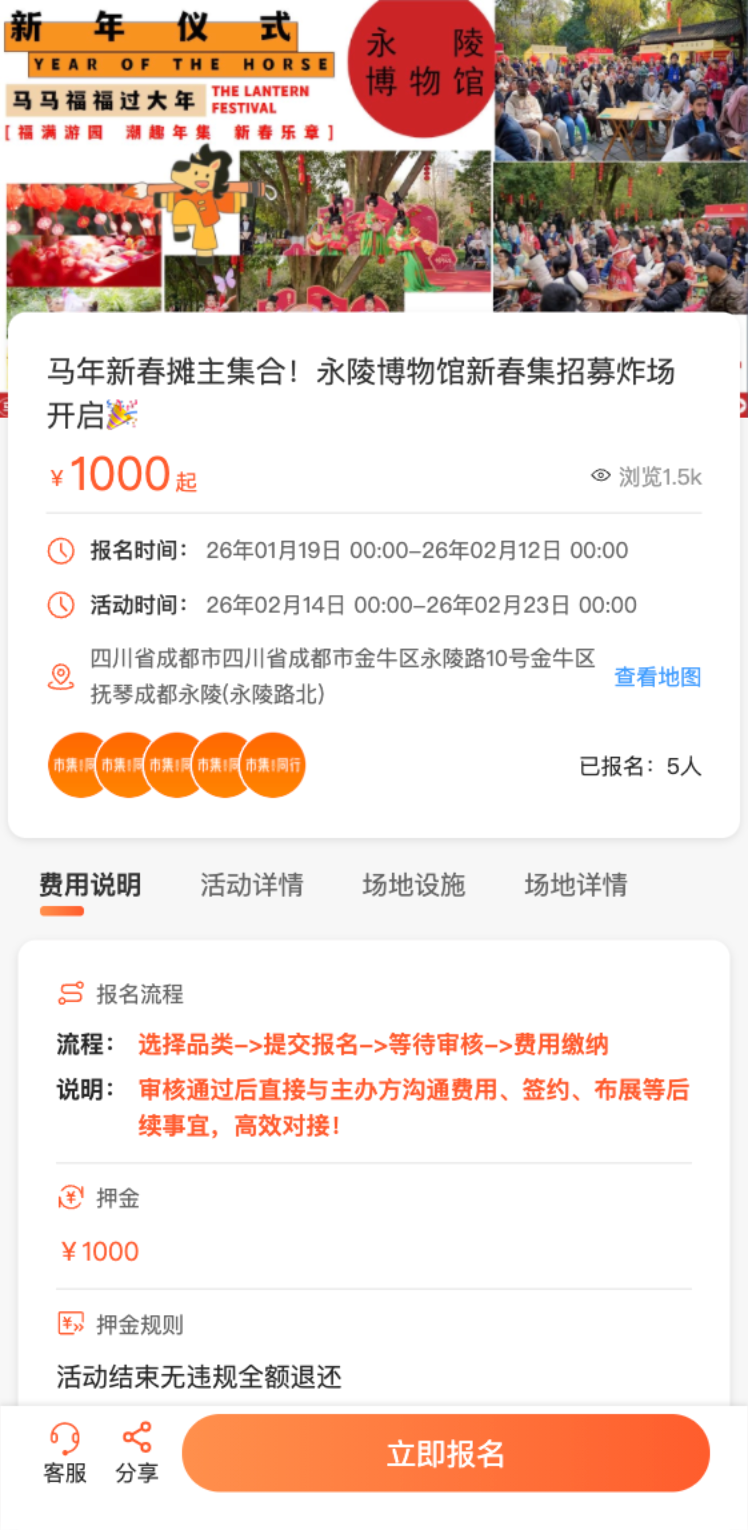748x1530 pixels.
Task: Open the 场地详情 tab
Action: click(572, 885)
